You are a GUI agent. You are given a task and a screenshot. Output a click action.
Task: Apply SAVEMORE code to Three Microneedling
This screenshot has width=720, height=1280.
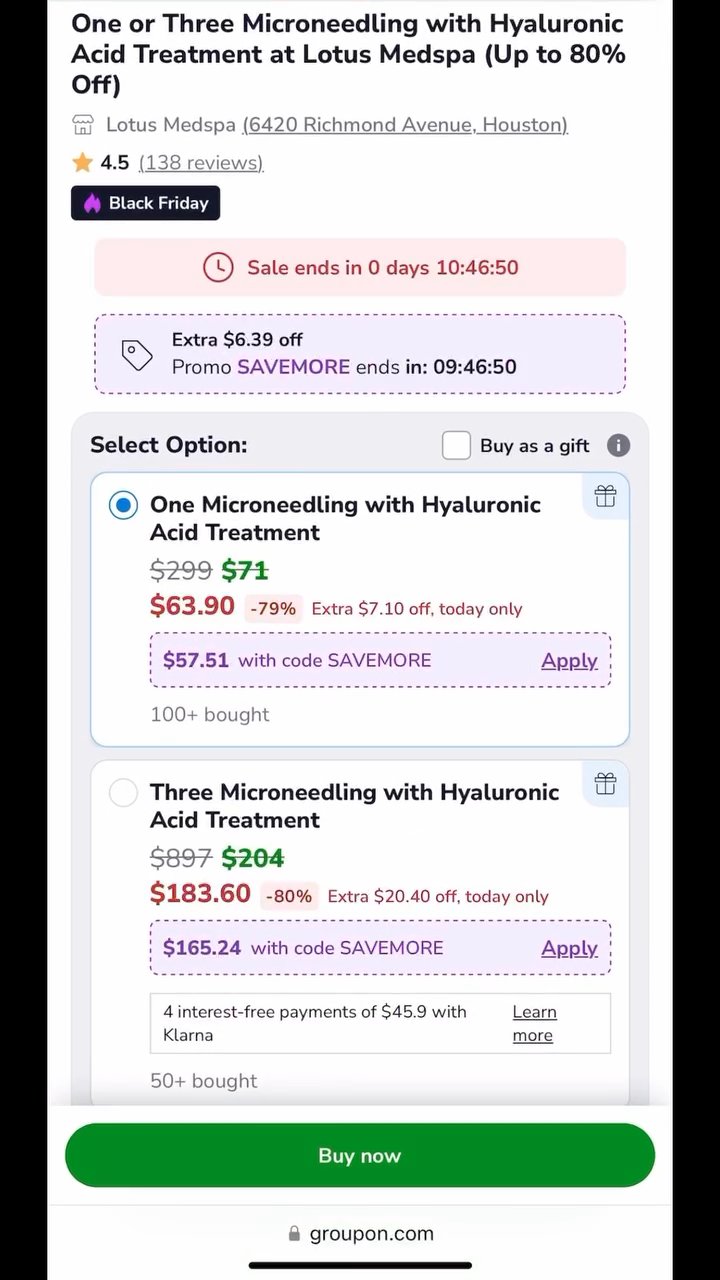point(569,948)
